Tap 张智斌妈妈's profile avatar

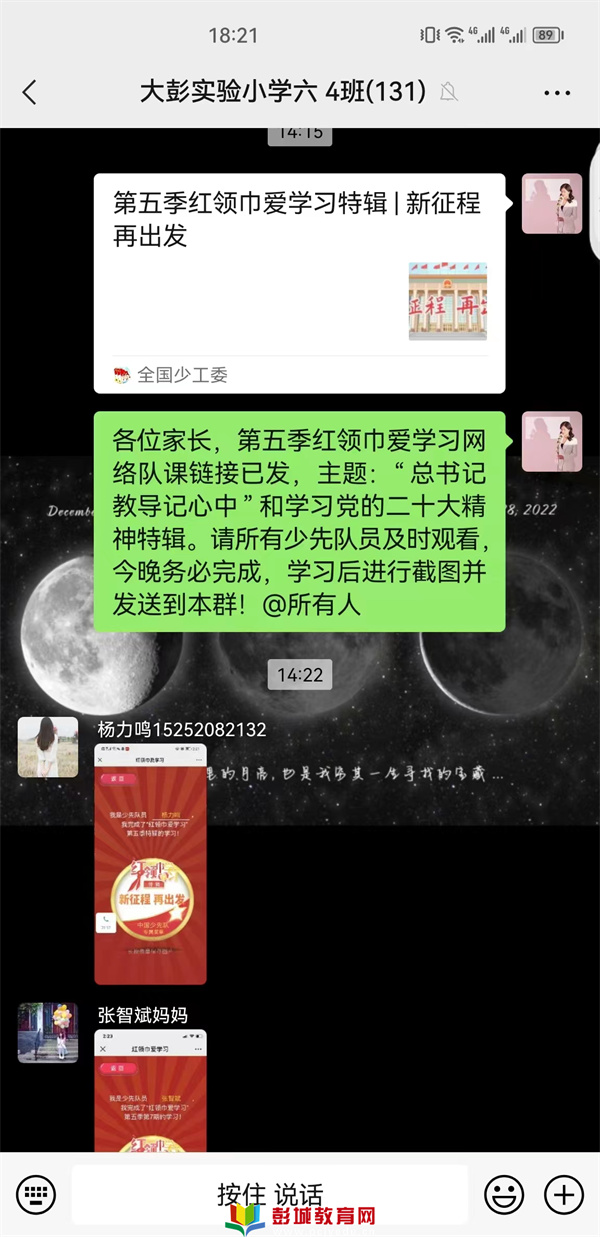pyautogui.click(x=48, y=1032)
